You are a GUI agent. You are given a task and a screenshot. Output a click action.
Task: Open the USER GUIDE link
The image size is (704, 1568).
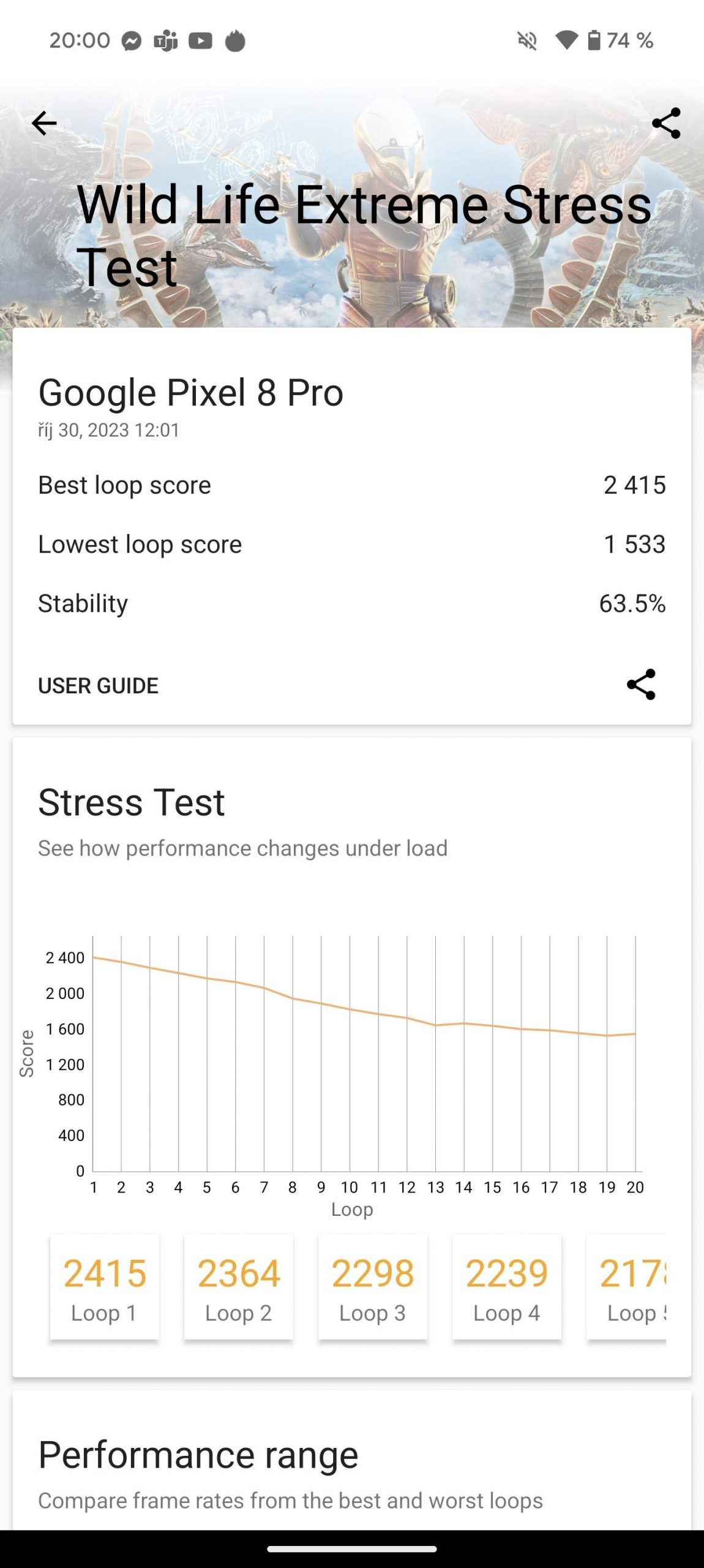point(98,685)
